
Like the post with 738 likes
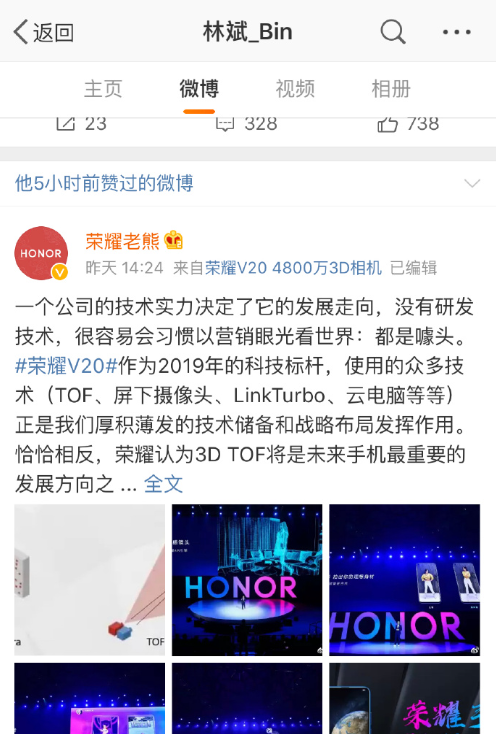pyautogui.click(x=408, y=125)
